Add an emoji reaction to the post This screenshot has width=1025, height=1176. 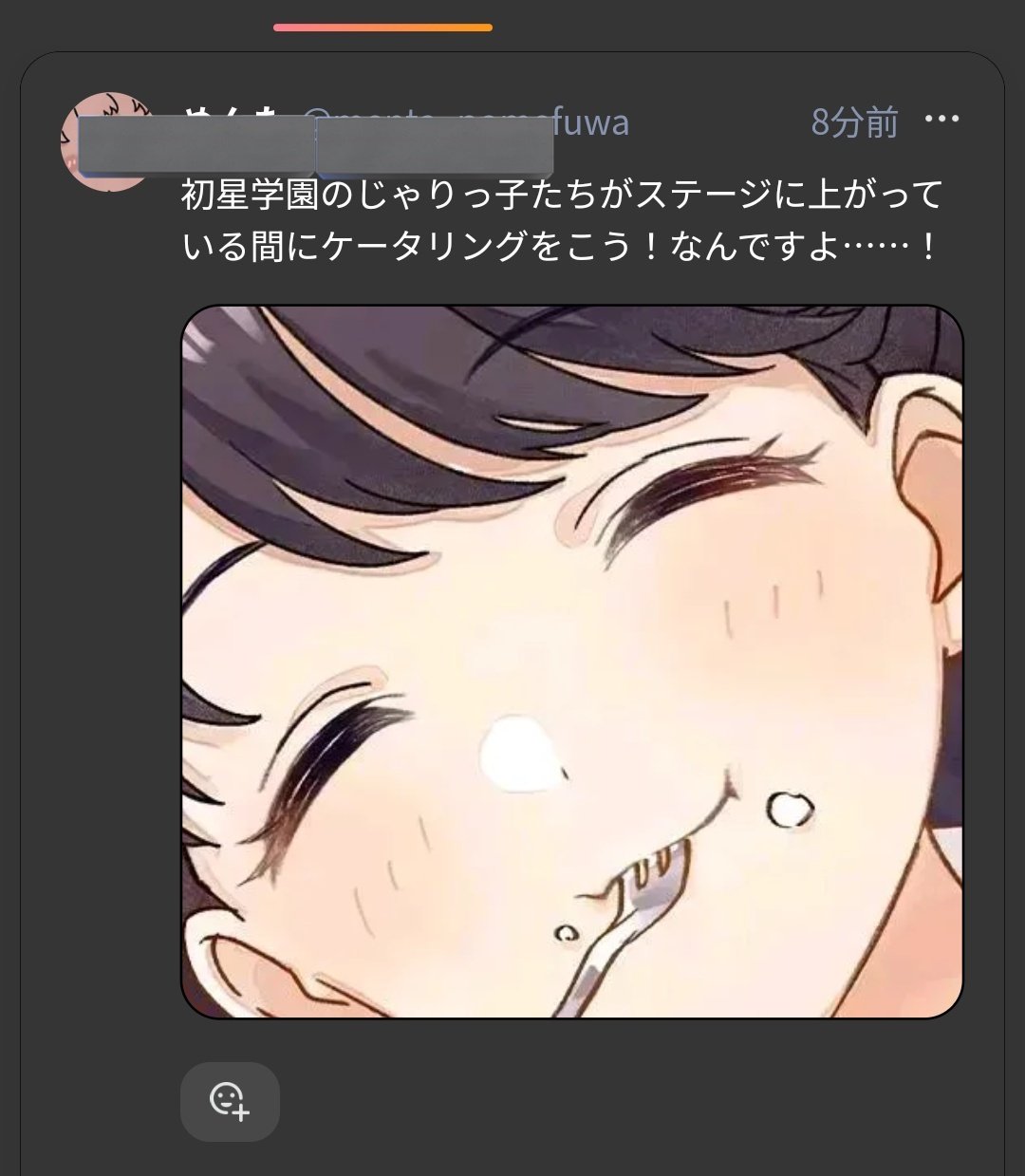click(230, 1101)
